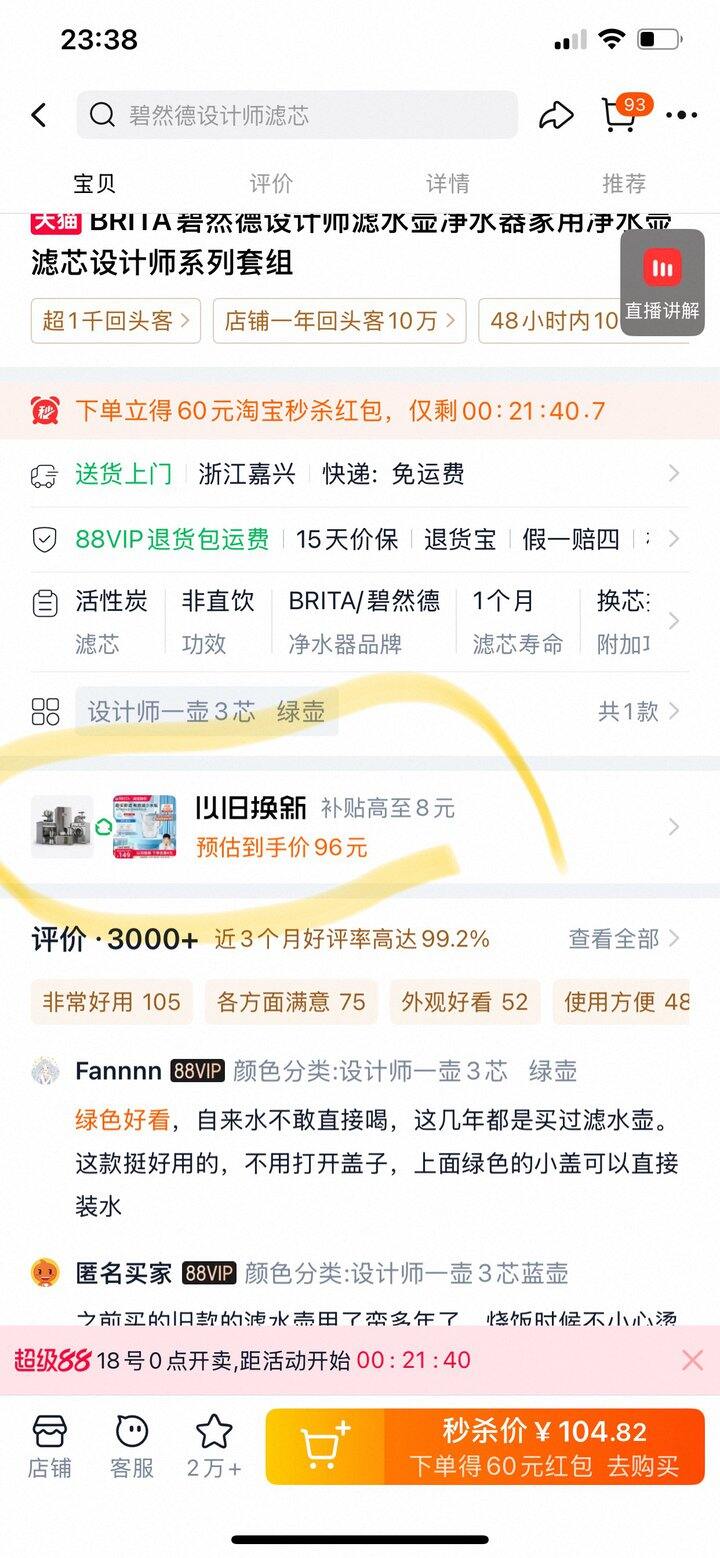Screen dimensions: 720x1558
Task: Open the 直播讲解 live stream button
Action: click(662, 283)
